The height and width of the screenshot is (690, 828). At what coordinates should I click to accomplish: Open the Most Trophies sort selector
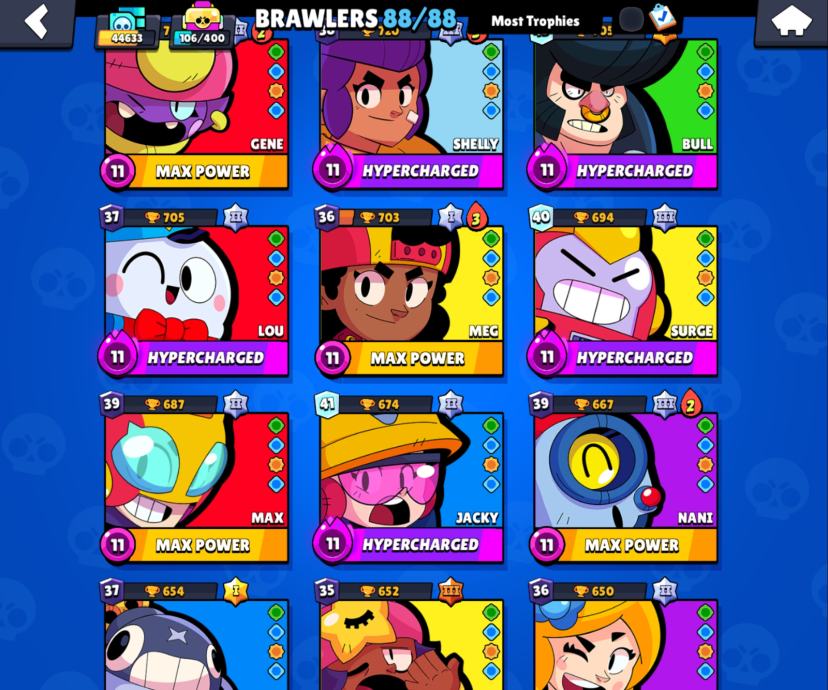click(535, 21)
